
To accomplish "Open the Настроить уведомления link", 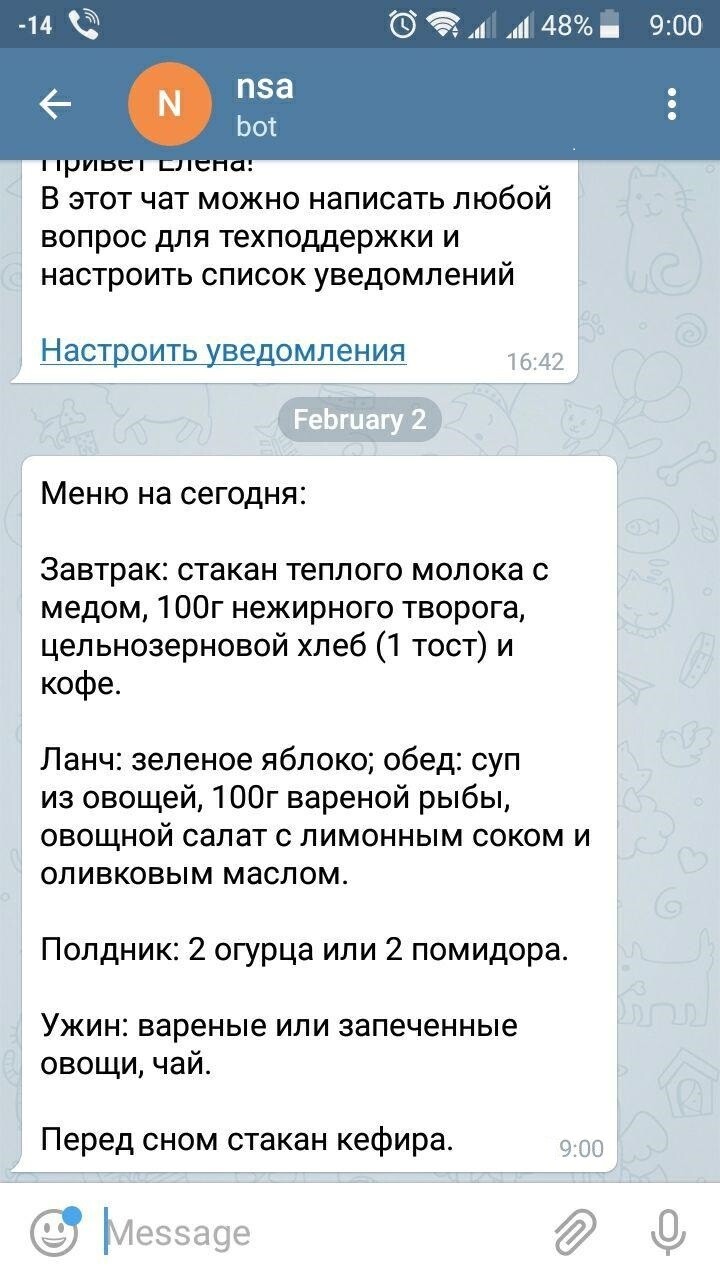I will pyautogui.click(x=223, y=350).
